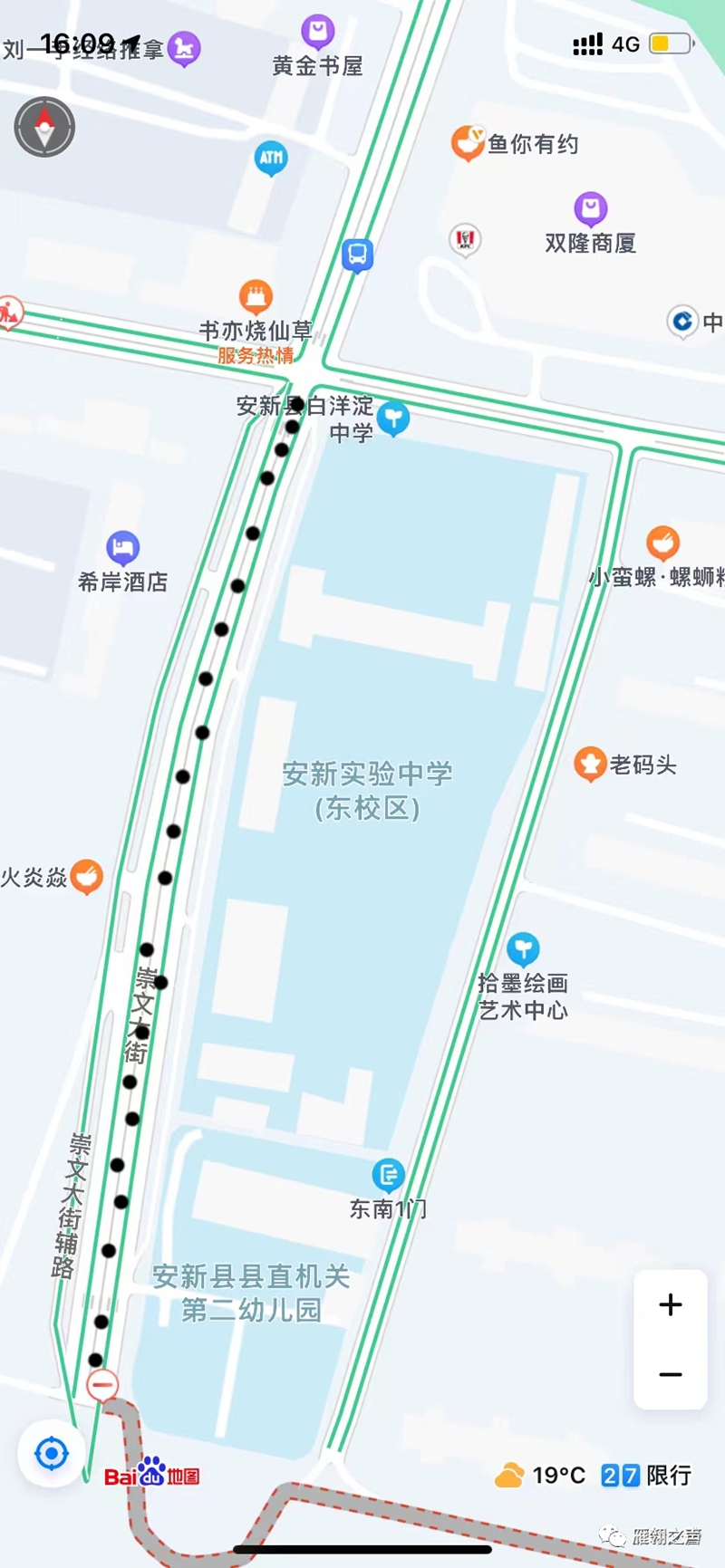Zoom in with the plus button
725x1568 pixels.
pyautogui.click(x=671, y=1305)
